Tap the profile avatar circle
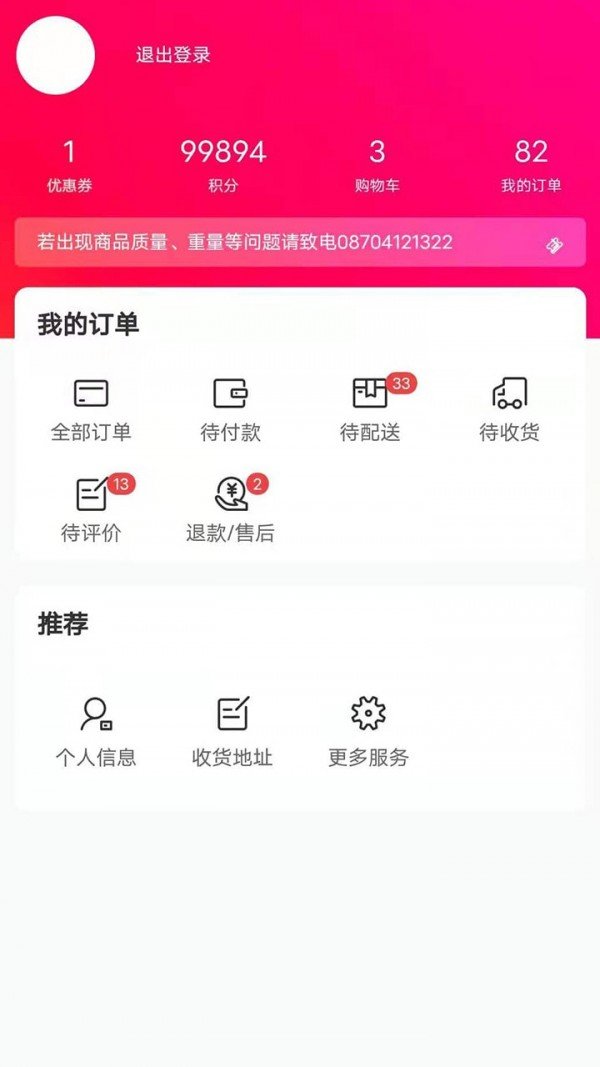Image resolution: width=600 pixels, height=1067 pixels. click(x=56, y=56)
